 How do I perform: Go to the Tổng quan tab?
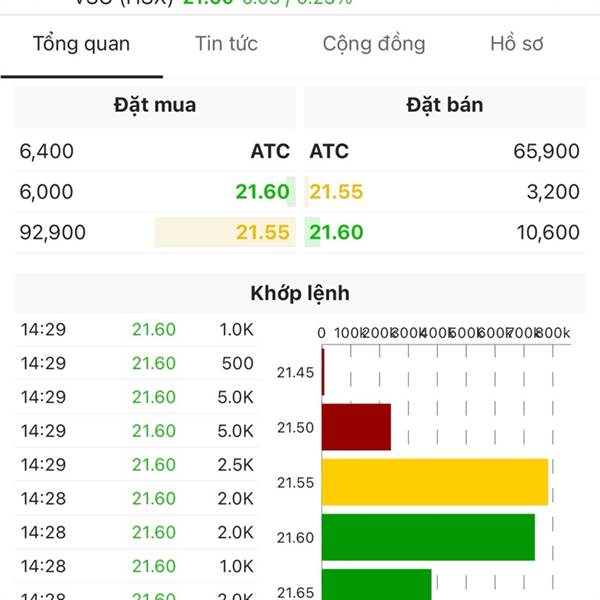coord(81,44)
